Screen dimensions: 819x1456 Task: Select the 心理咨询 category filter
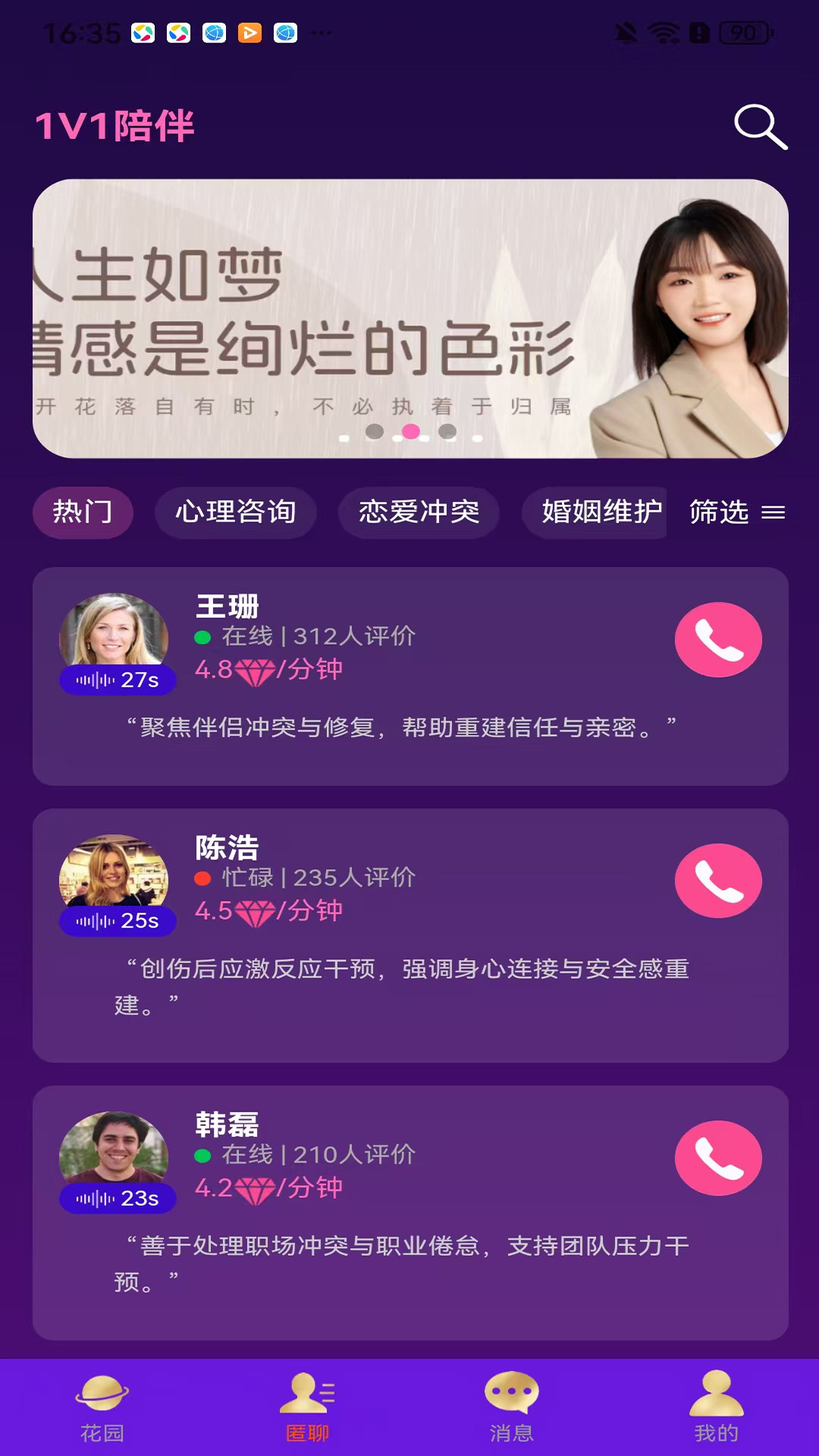tap(236, 513)
